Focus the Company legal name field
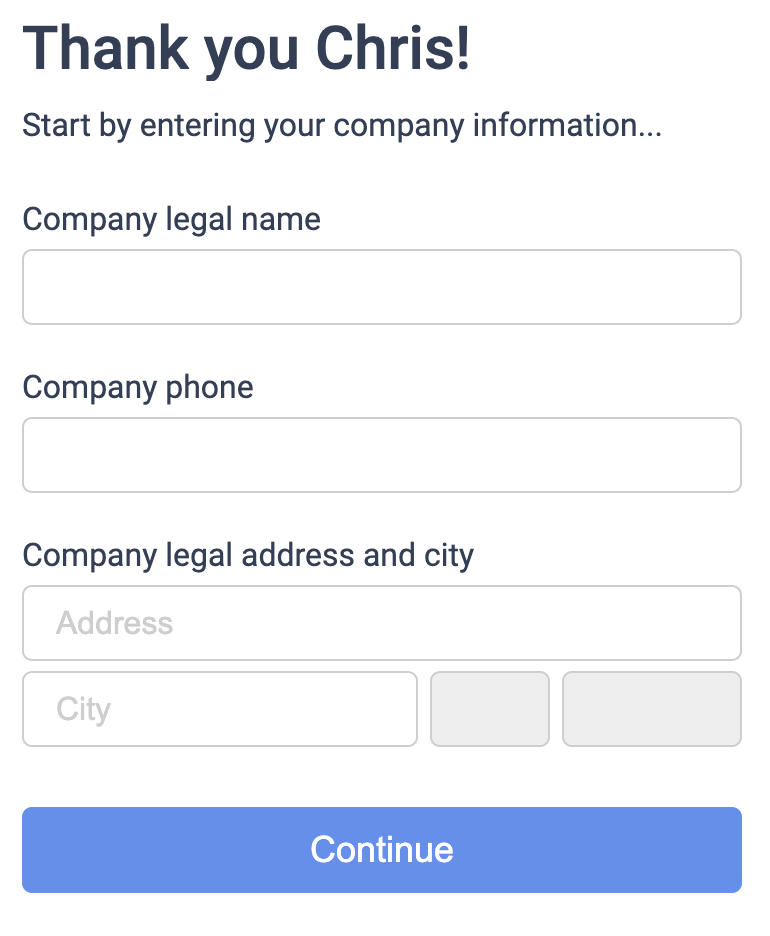Viewport: 770px width, 936px height. point(381,287)
